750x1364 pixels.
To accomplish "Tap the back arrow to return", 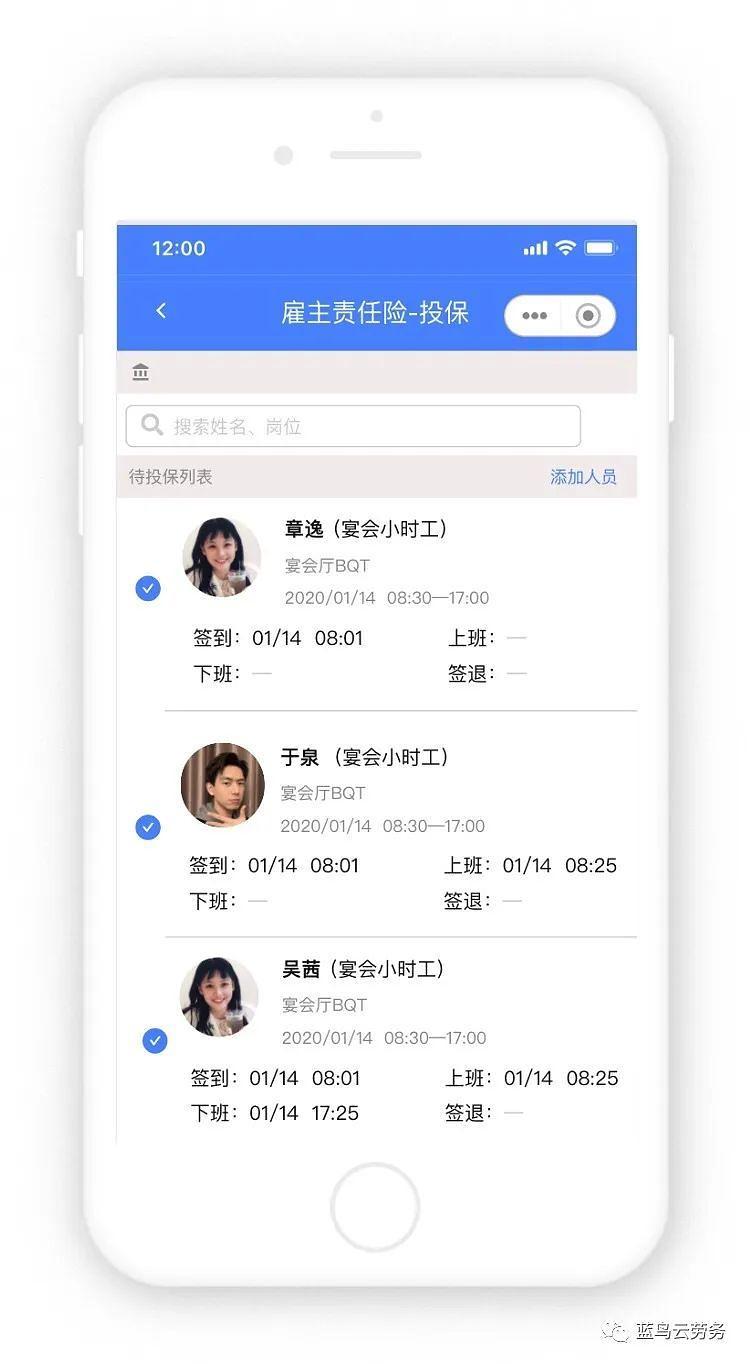I will (162, 310).
